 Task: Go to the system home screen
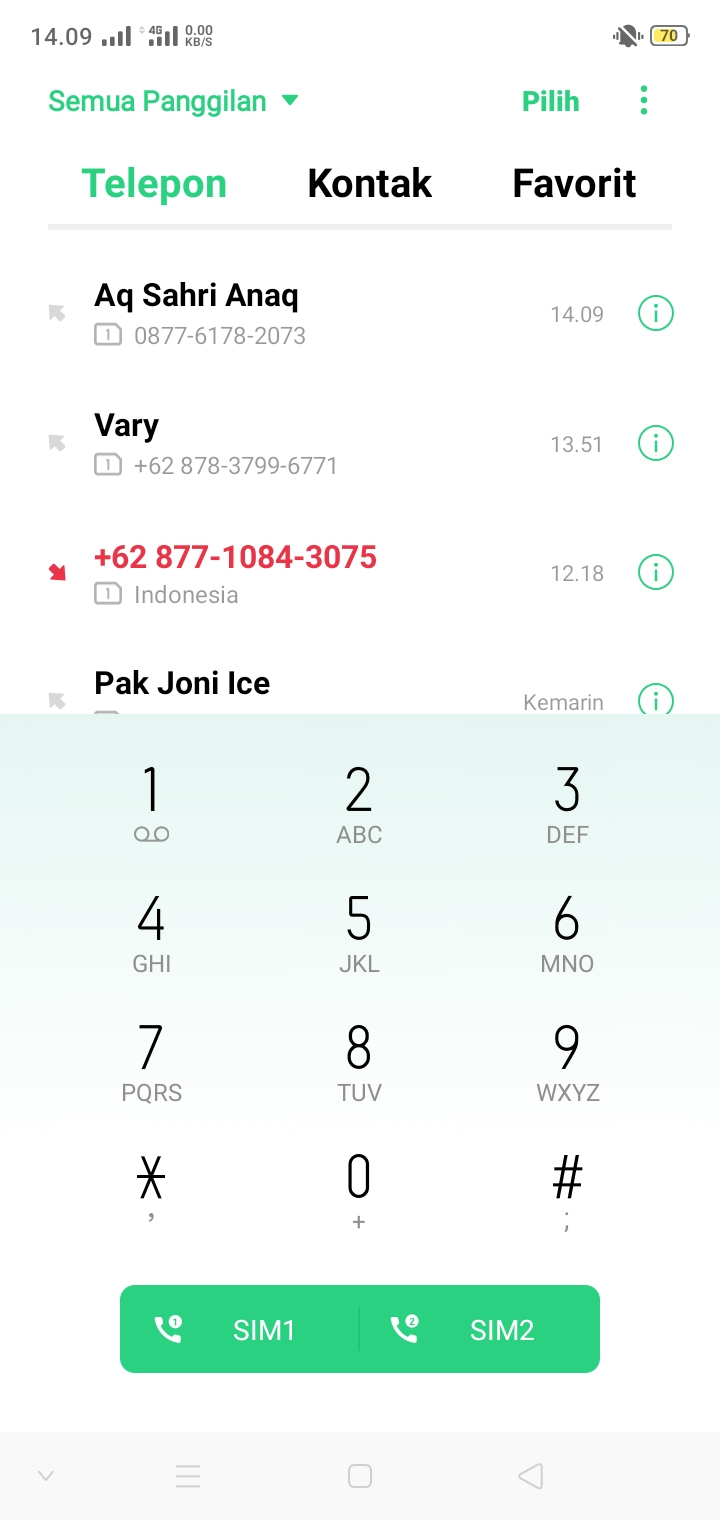tap(360, 1476)
